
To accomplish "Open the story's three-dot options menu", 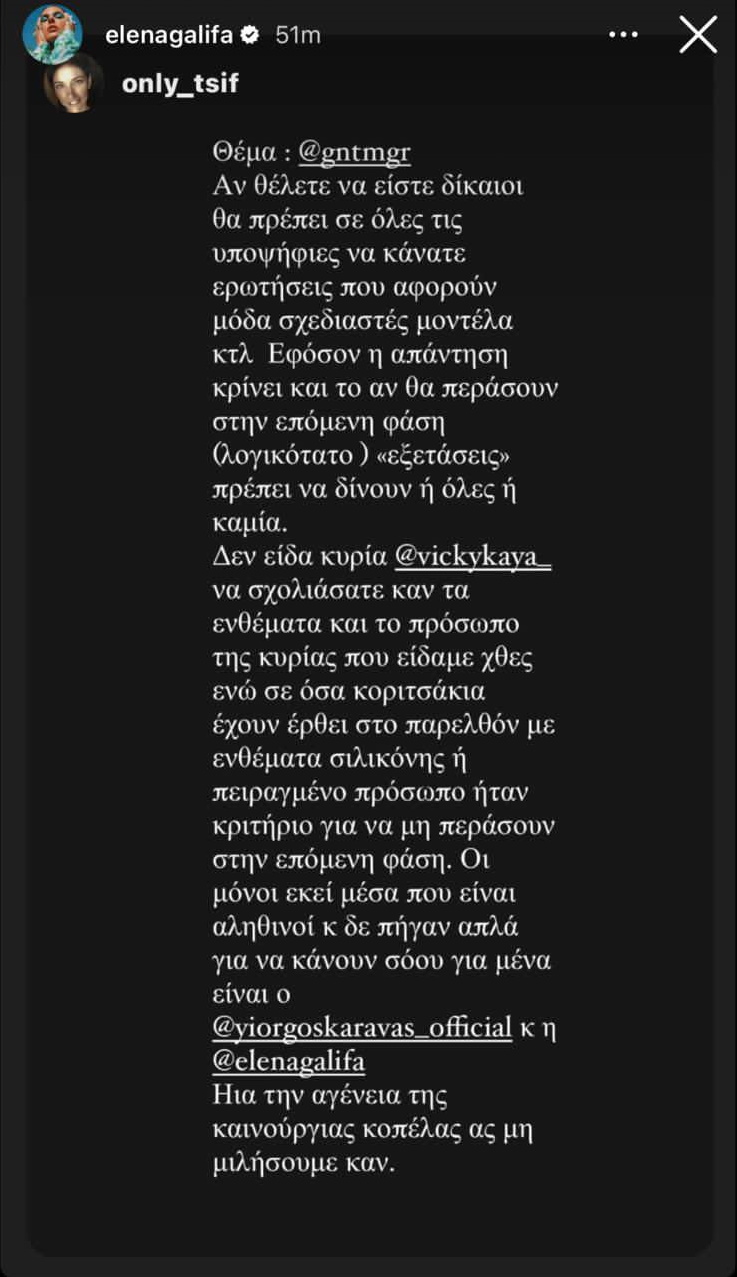I will [x=623, y=34].
